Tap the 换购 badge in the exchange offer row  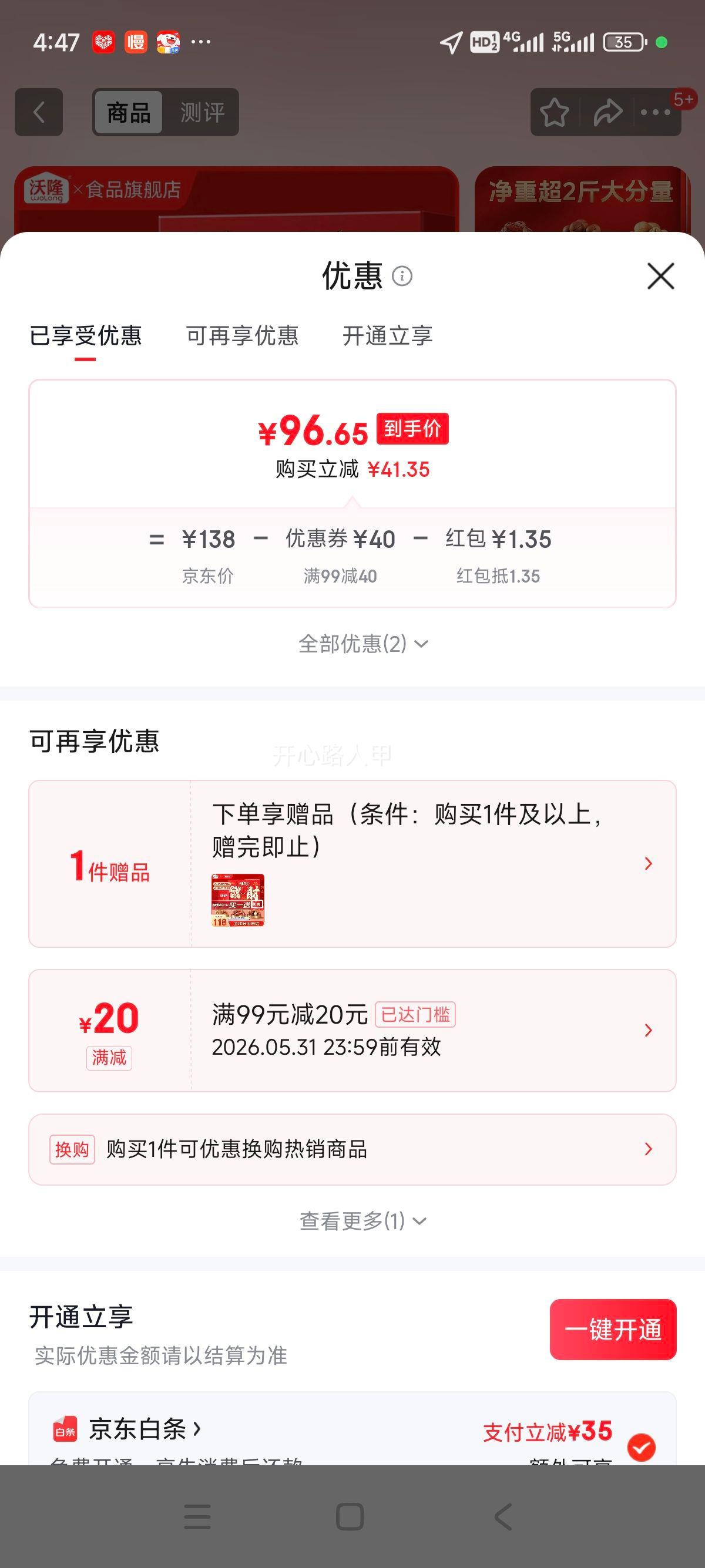tap(71, 1149)
